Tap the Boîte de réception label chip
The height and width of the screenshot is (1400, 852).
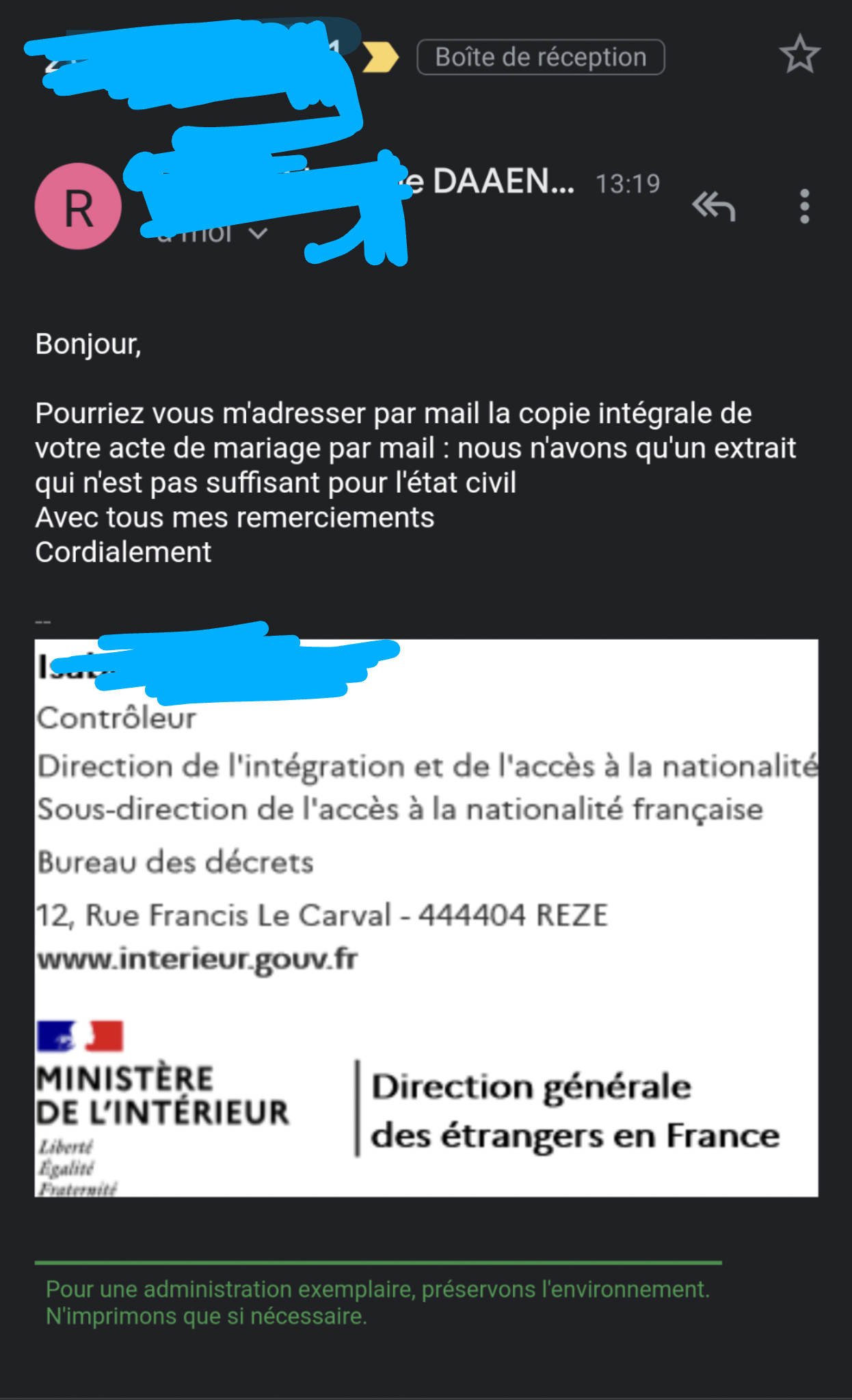point(541,57)
